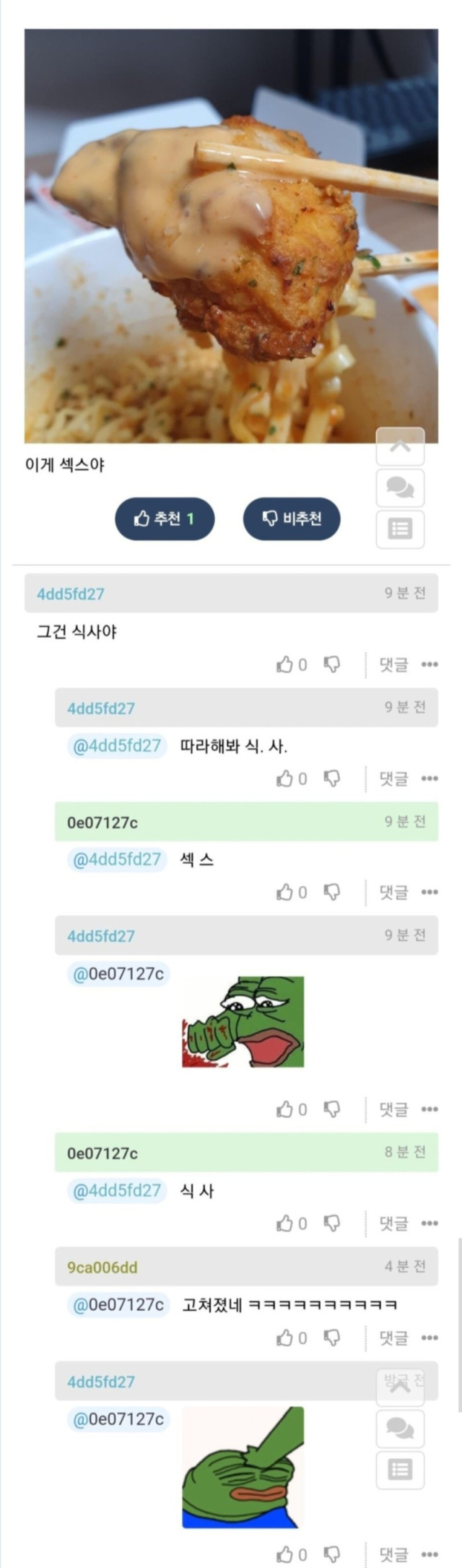Go to top with the up arrow
Image resolution: width=462 pixels, height=1568 pixels.
tap(400, 446)
